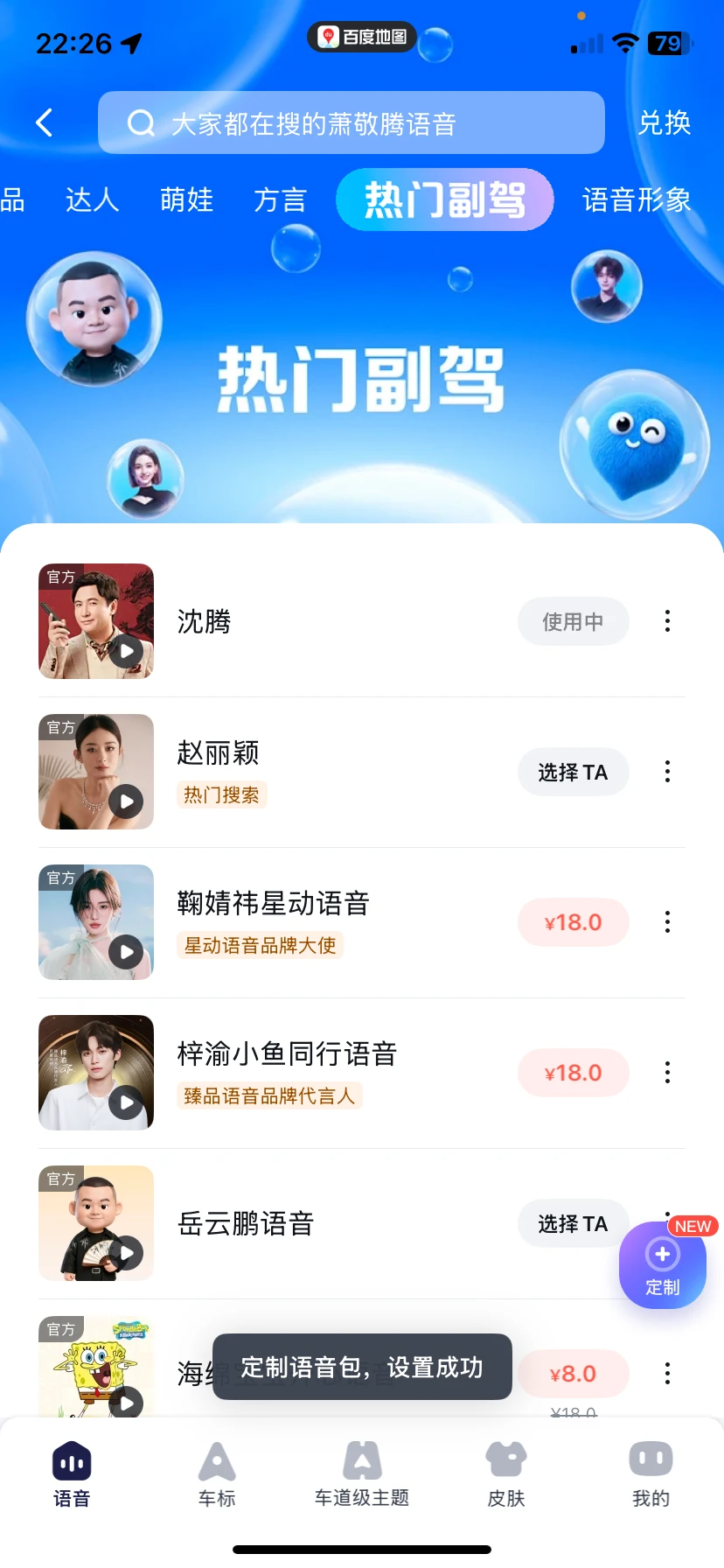Open the voice search box
This screenshot has width=724, height=1568.
click(x=351, y=123)
